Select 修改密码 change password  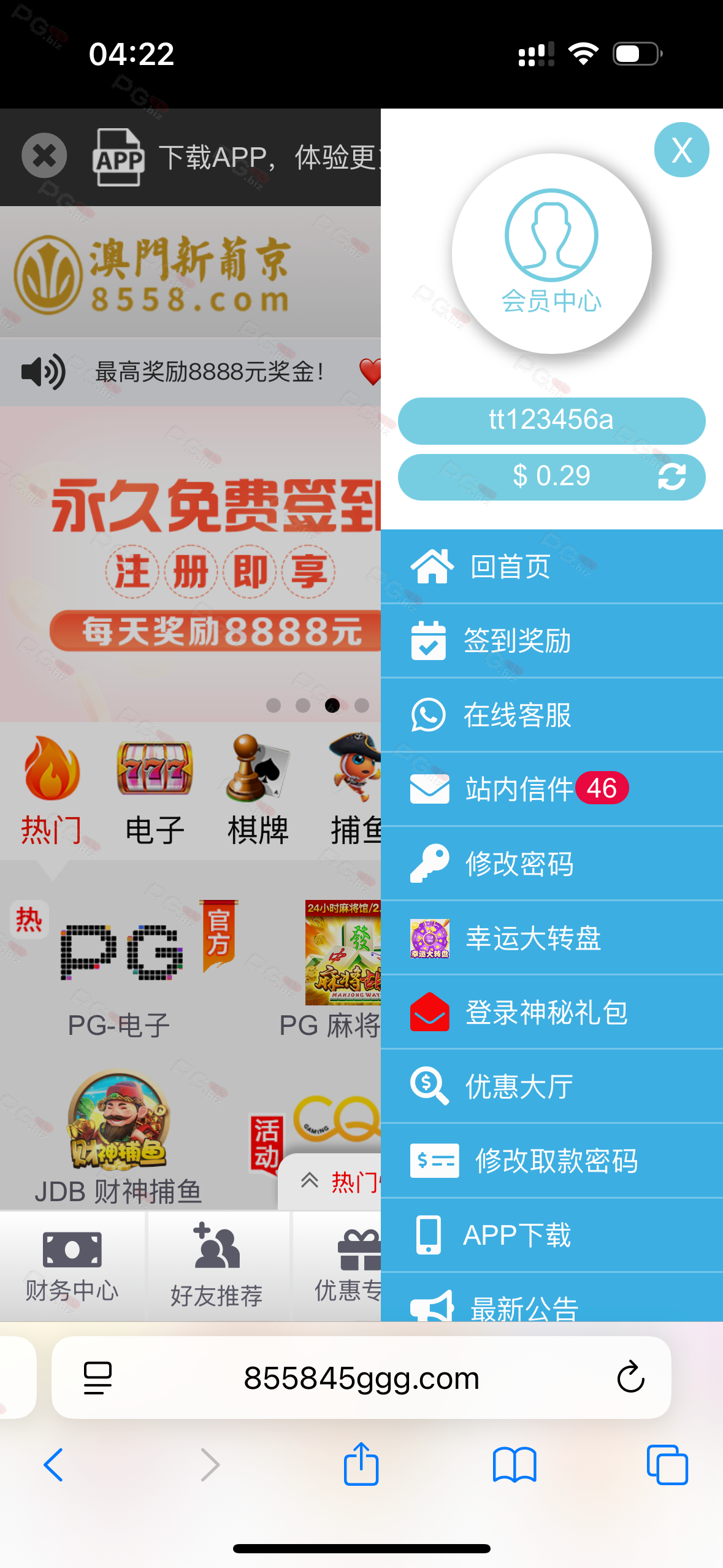point(519,864)
